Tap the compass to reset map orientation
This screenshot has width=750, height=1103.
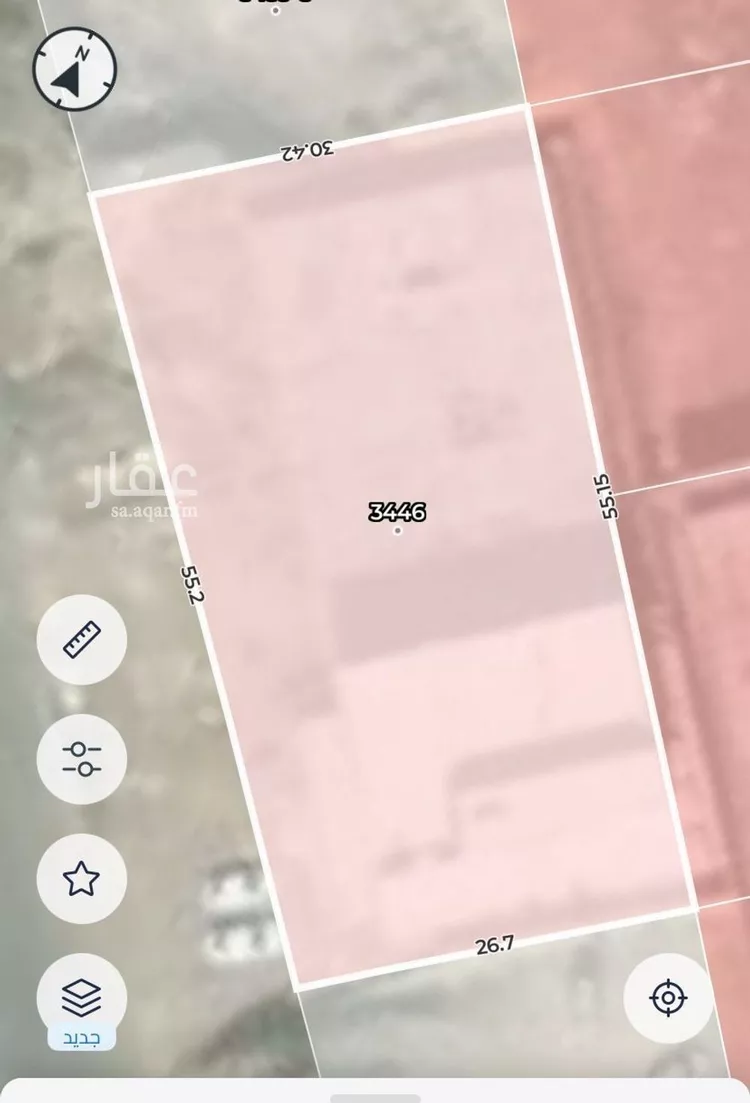(x=75, y=68)
